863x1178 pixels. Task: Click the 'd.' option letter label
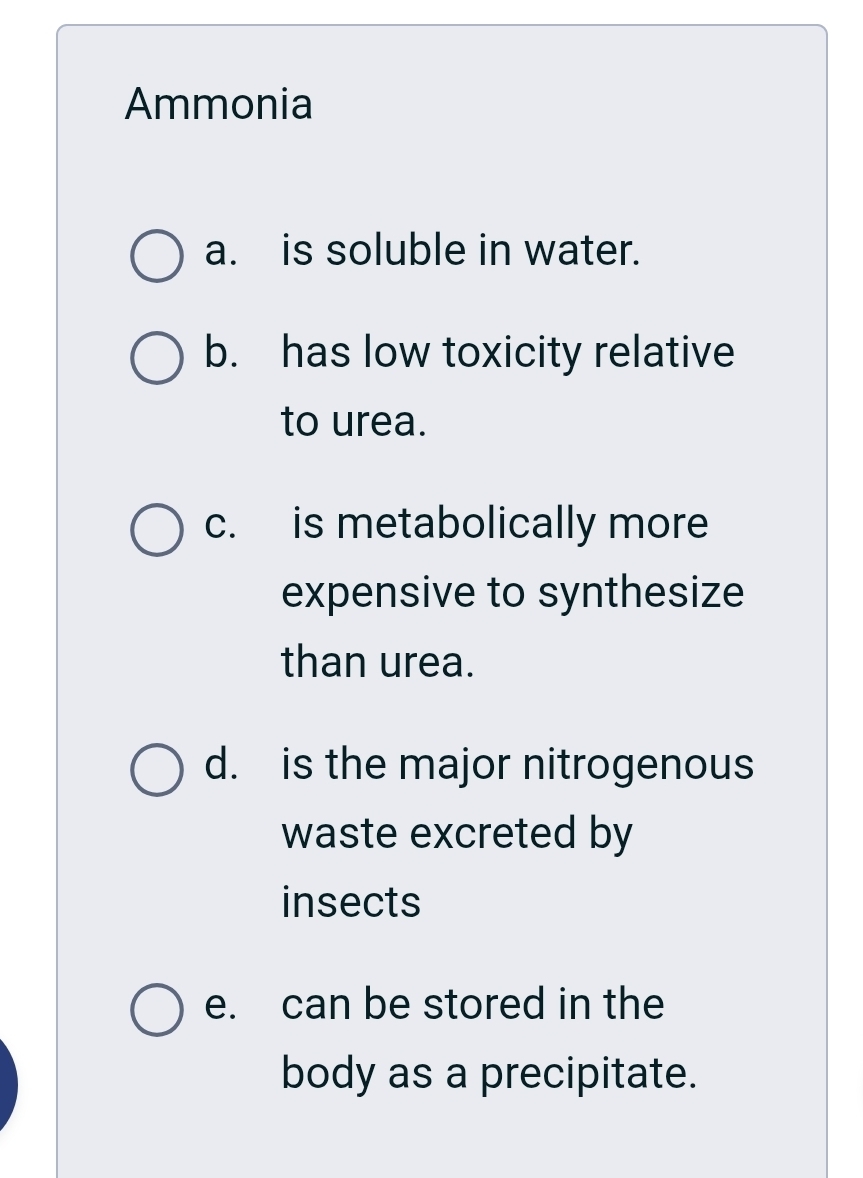coord(219,765)
